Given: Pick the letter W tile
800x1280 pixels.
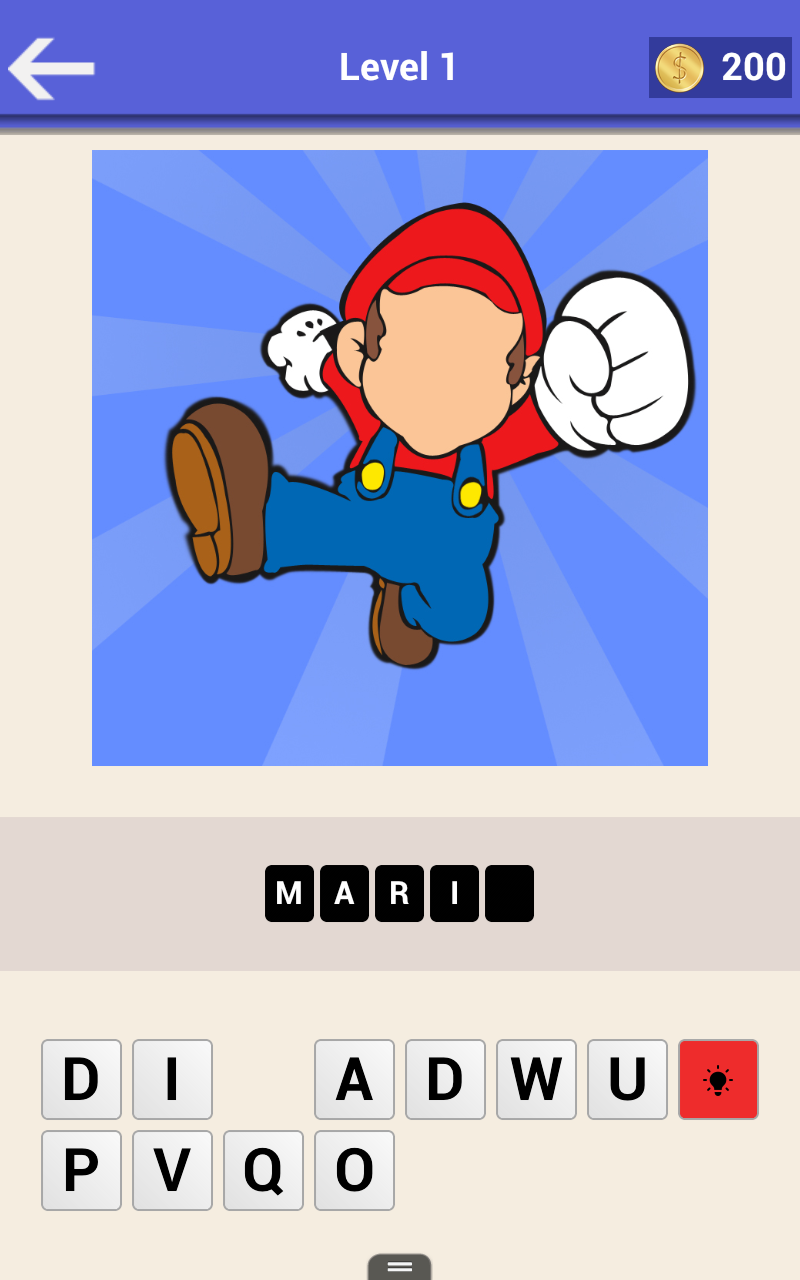Looking at the screenshot, I should click(536, 1079).
